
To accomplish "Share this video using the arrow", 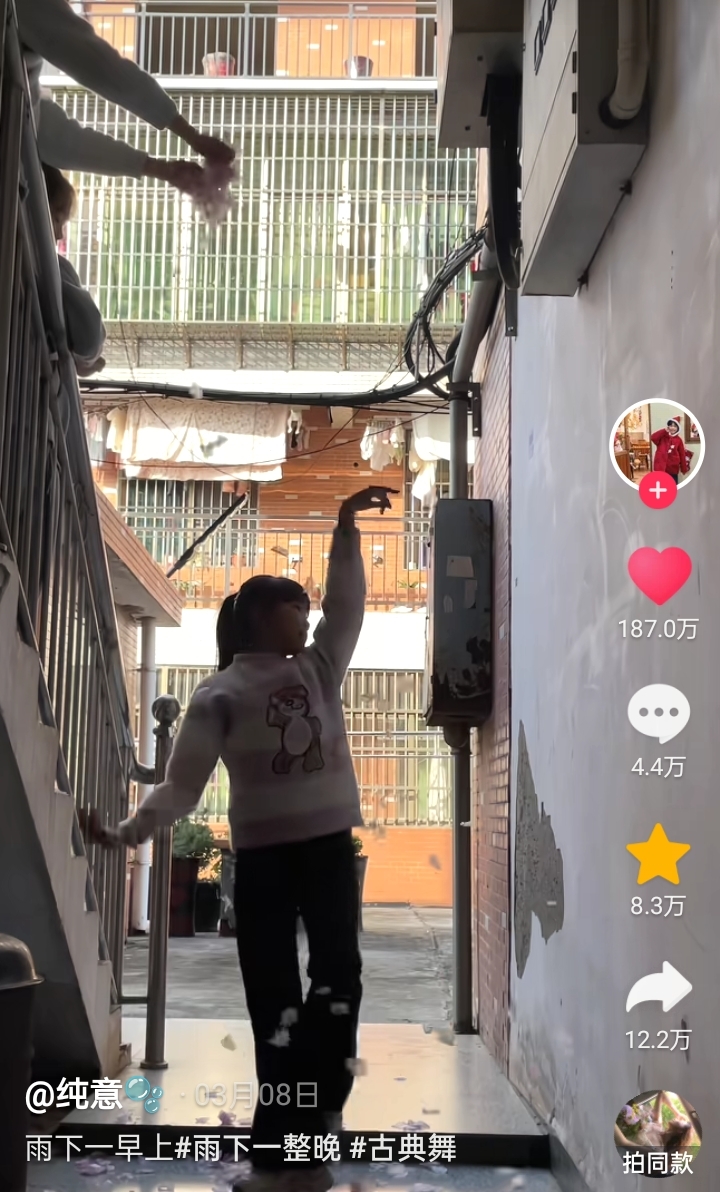I will click(658, 988).
